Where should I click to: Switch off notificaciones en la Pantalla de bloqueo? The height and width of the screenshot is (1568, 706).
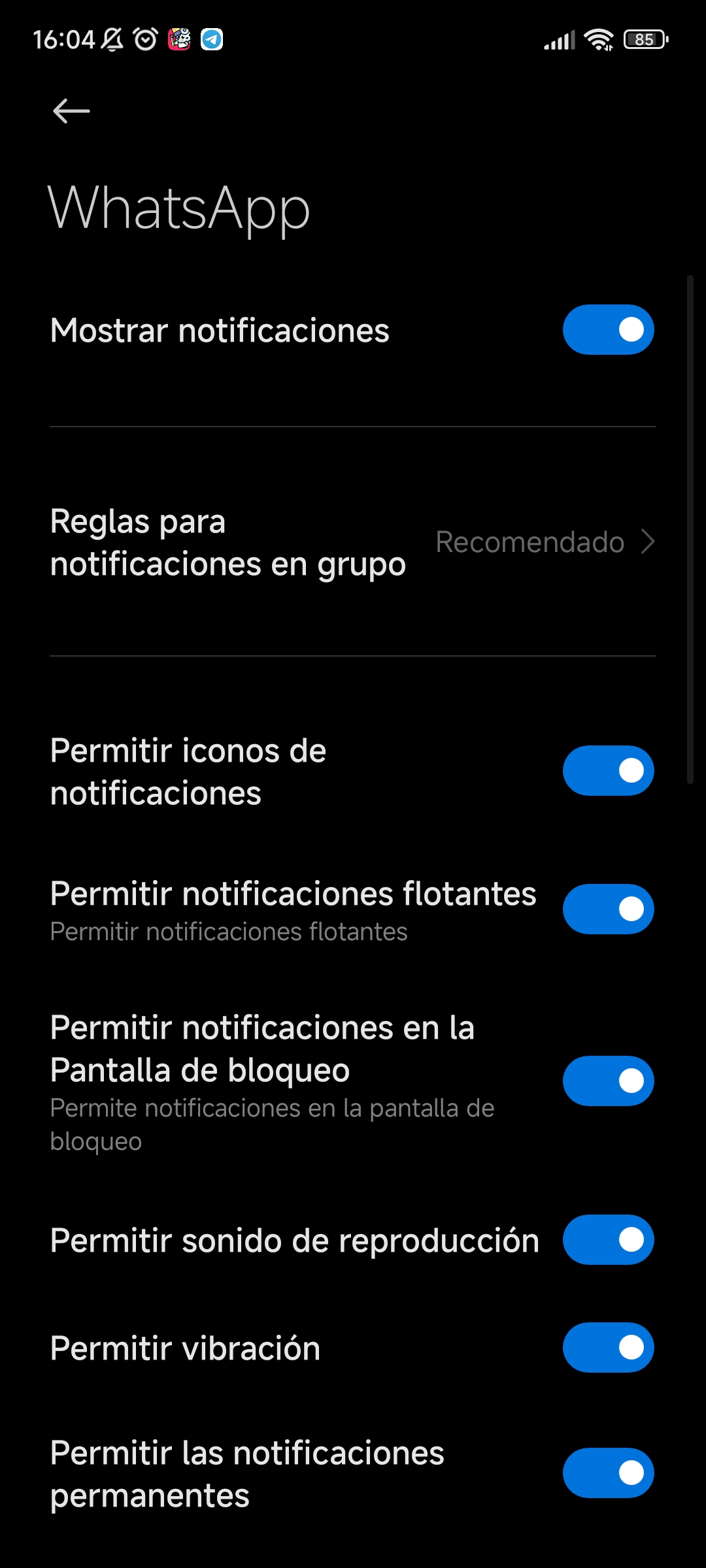608,1081
